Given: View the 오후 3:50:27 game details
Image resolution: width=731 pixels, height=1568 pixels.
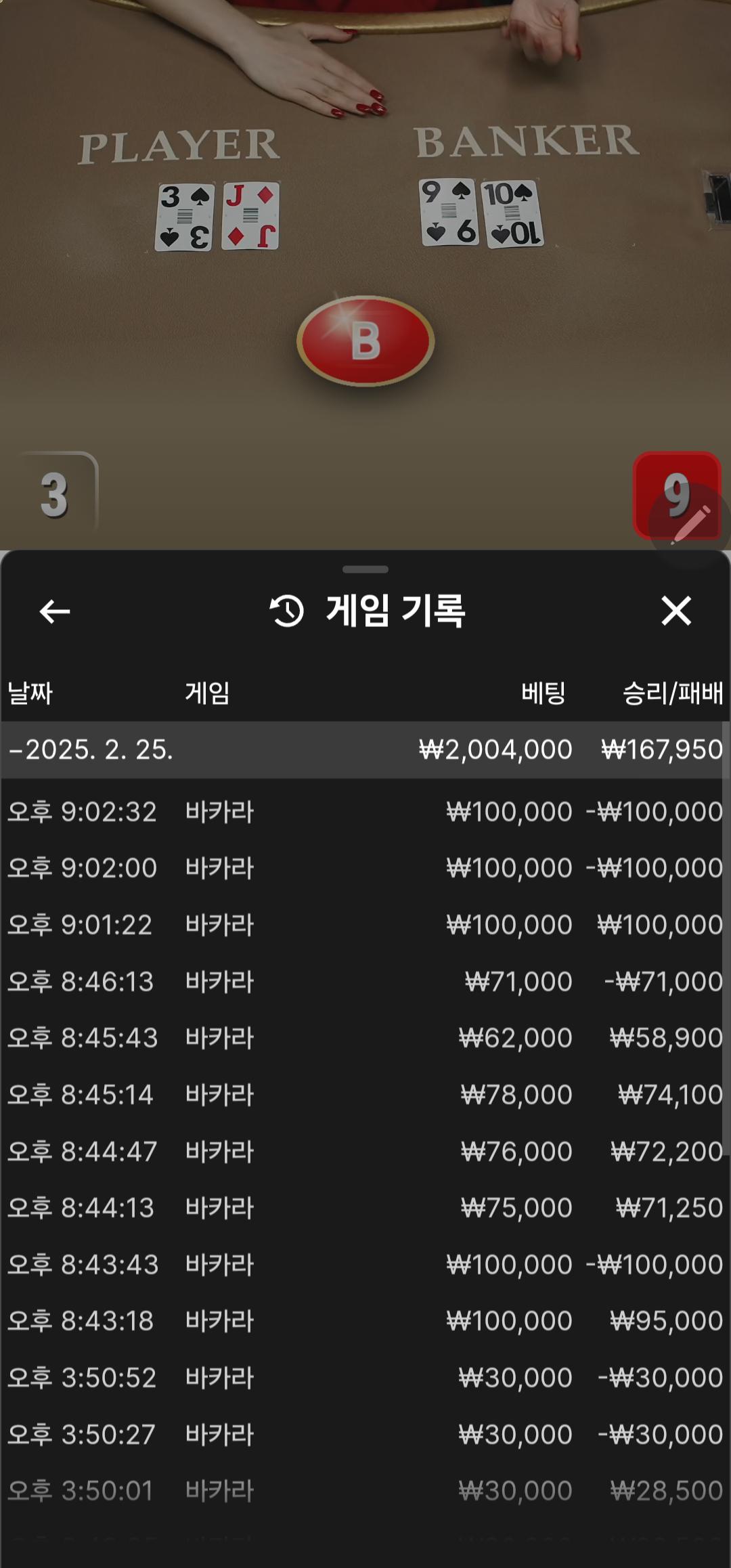Looking at the screenshot, I should (x=365, y=1435).
